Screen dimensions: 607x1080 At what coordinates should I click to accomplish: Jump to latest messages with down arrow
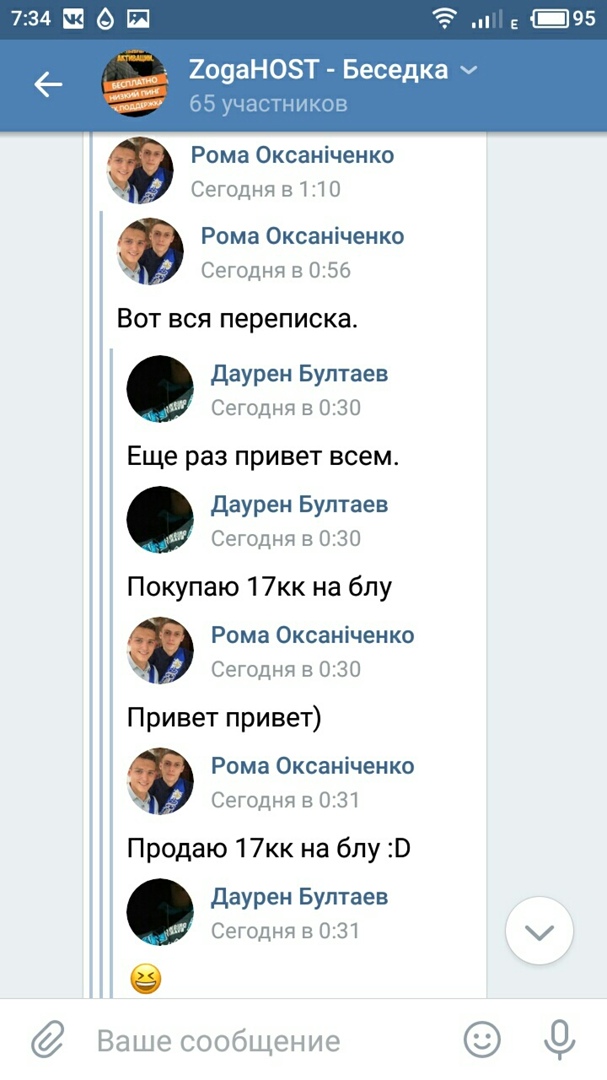coord(539,932)
